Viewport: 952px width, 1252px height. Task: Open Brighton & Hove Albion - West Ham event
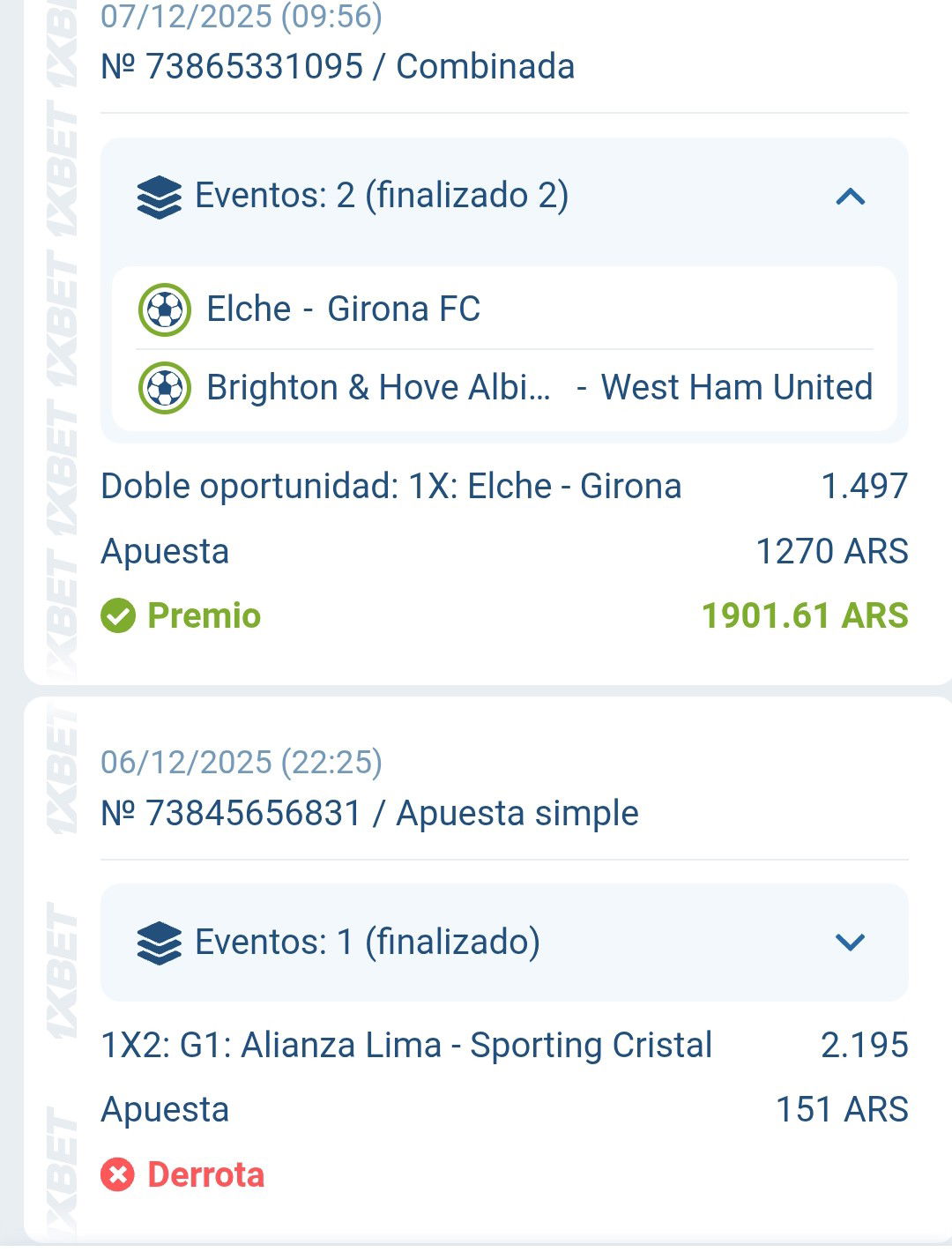click(538, 388)
